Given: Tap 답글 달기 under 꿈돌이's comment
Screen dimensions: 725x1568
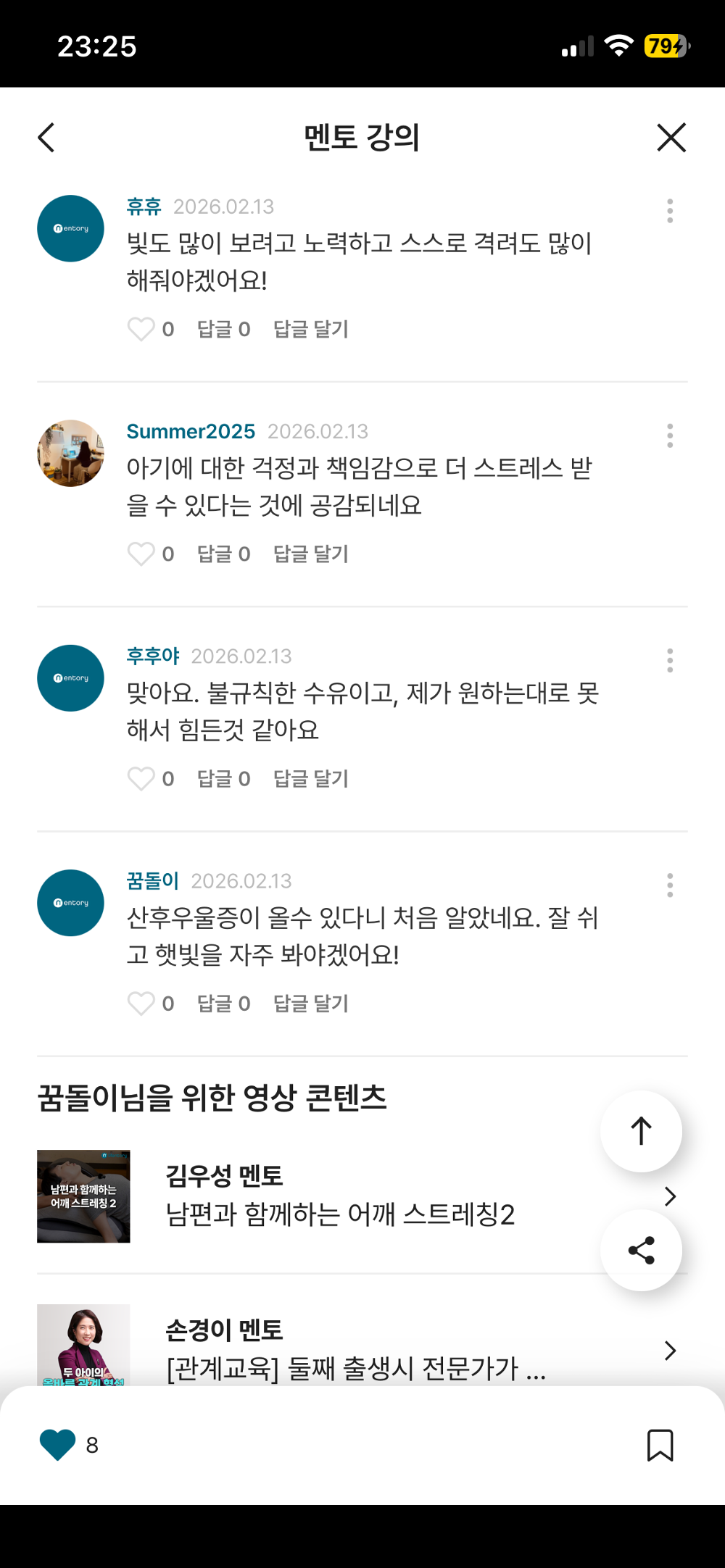Looking at the screenshot, I should [x=311, y=1003].
